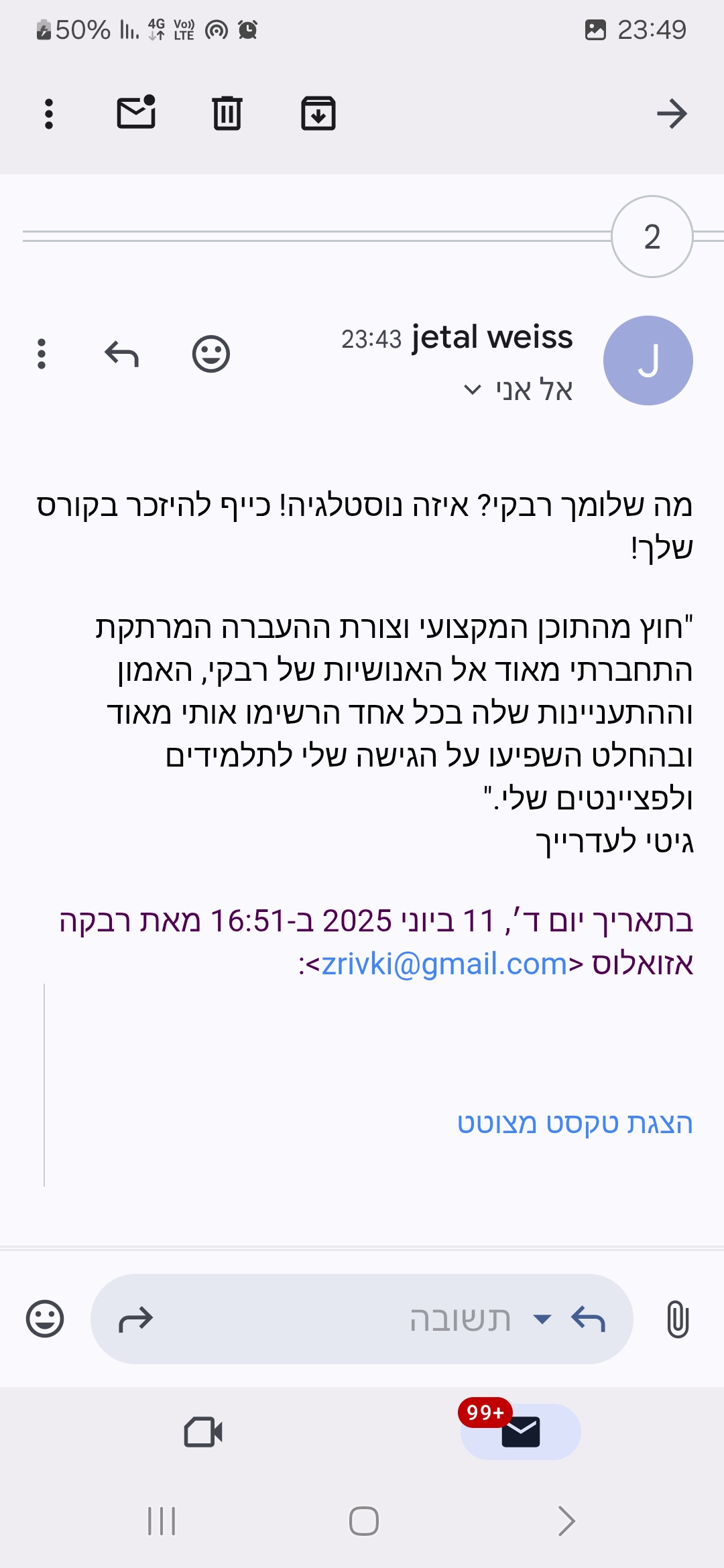Open message options for jetal weiss email
The image size is (724, 1568).
pos(42,354)
